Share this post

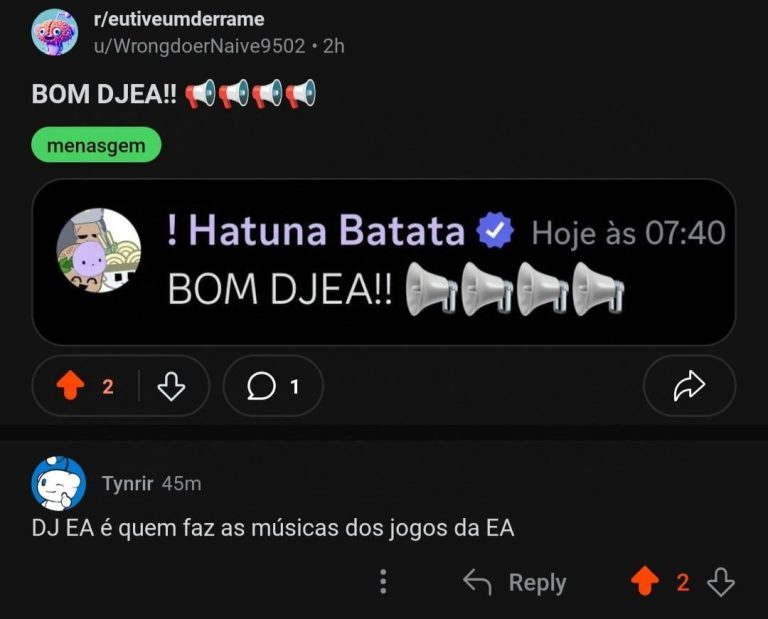(689, 387)
